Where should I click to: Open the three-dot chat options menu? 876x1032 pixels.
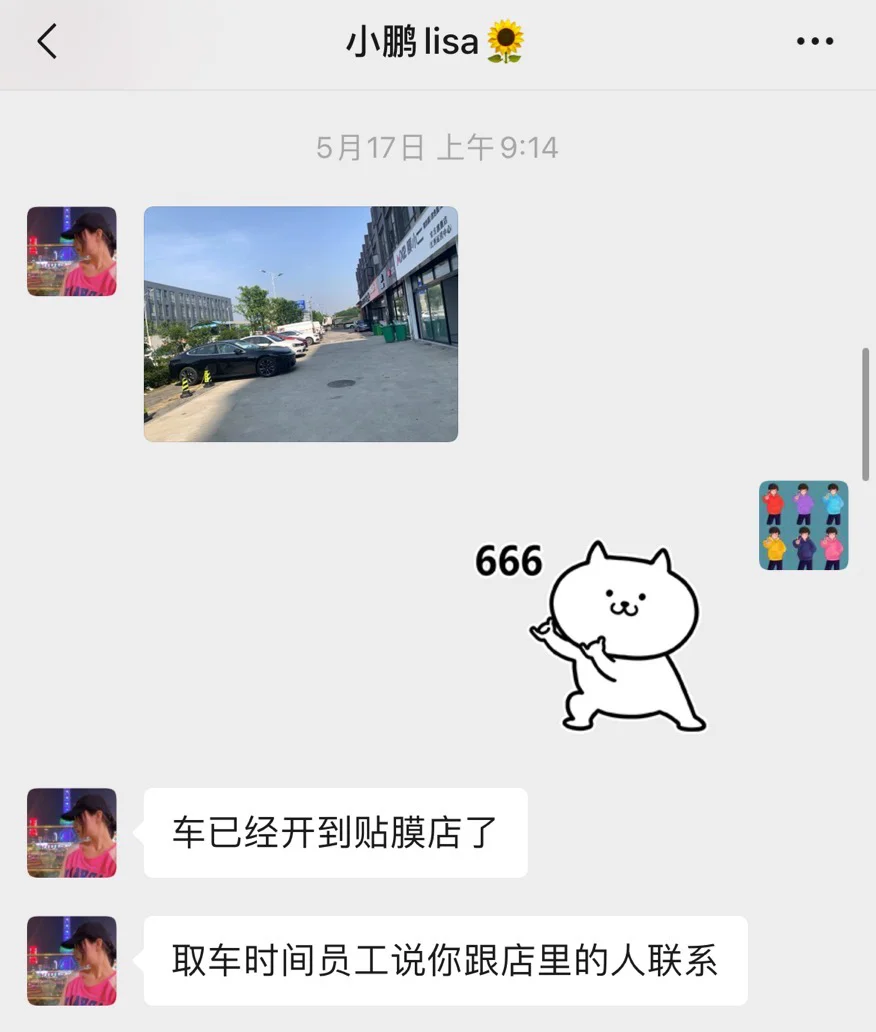815,41
